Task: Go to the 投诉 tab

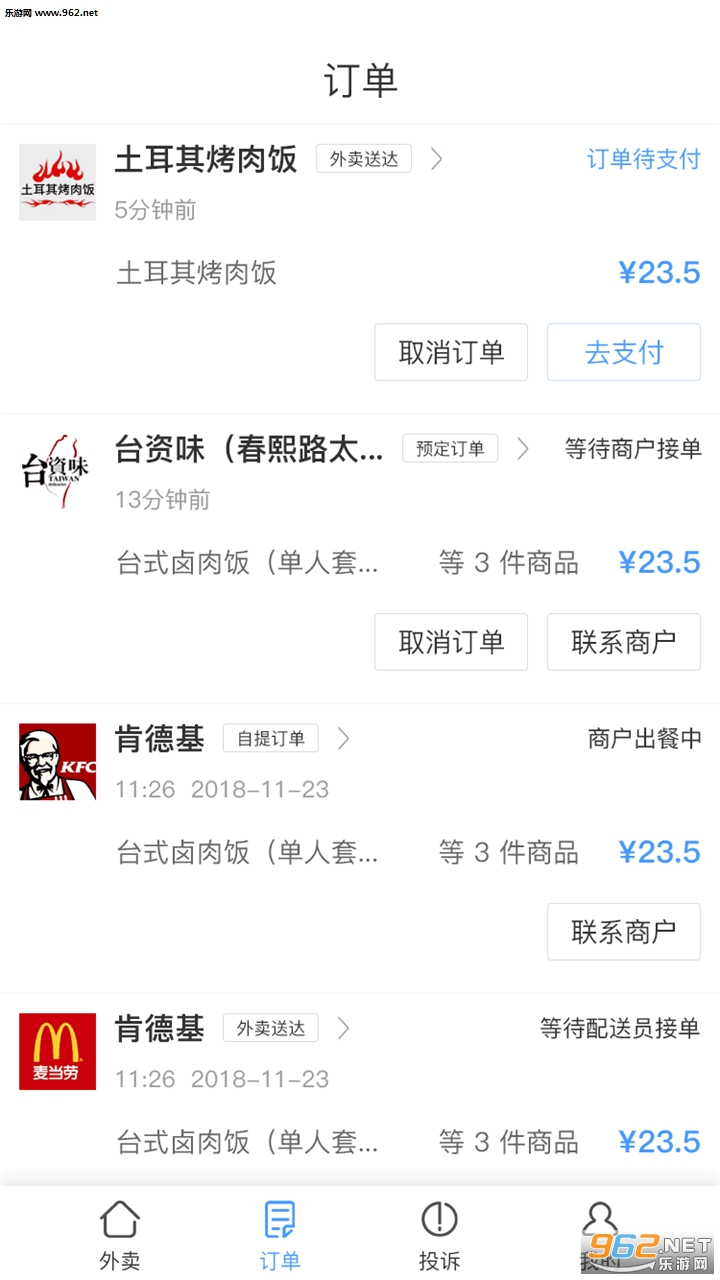Action: pyautogui.click(x=439, y=1236)
